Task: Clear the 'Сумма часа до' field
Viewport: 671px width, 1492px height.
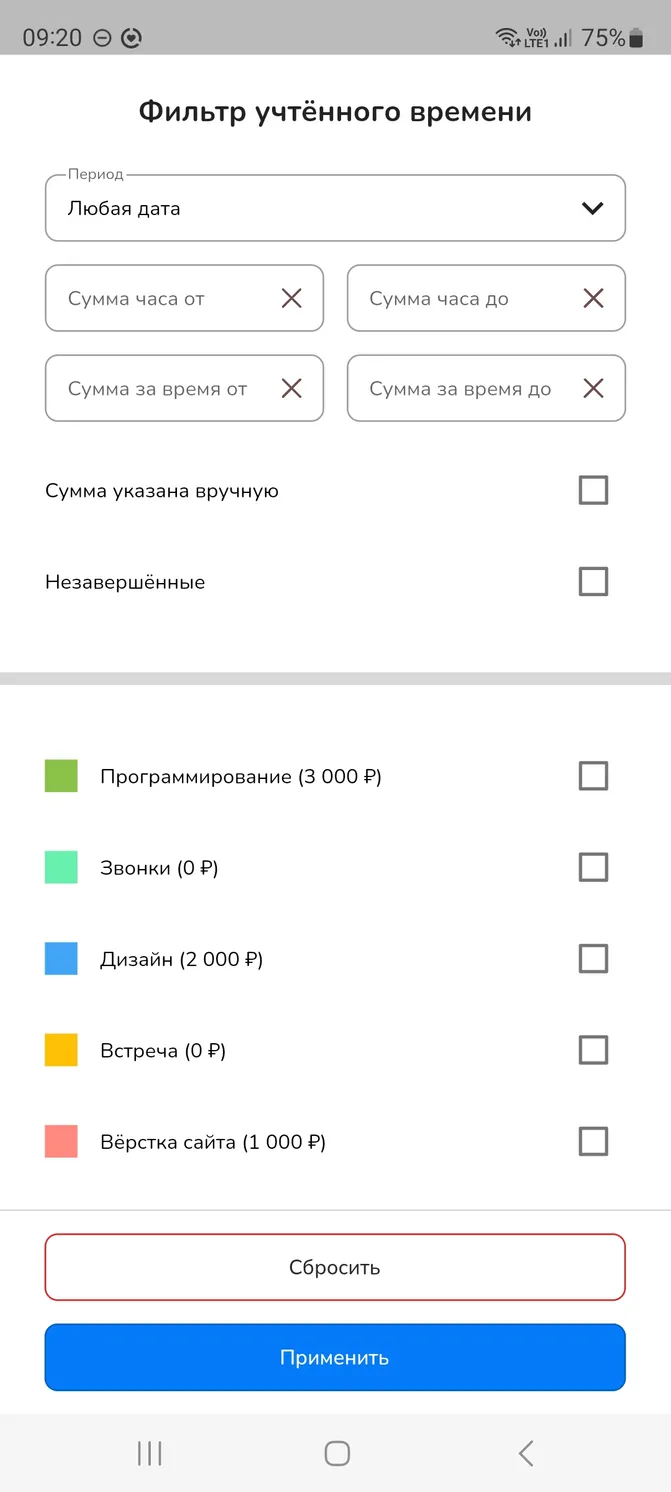Action: tap(593, 298)
